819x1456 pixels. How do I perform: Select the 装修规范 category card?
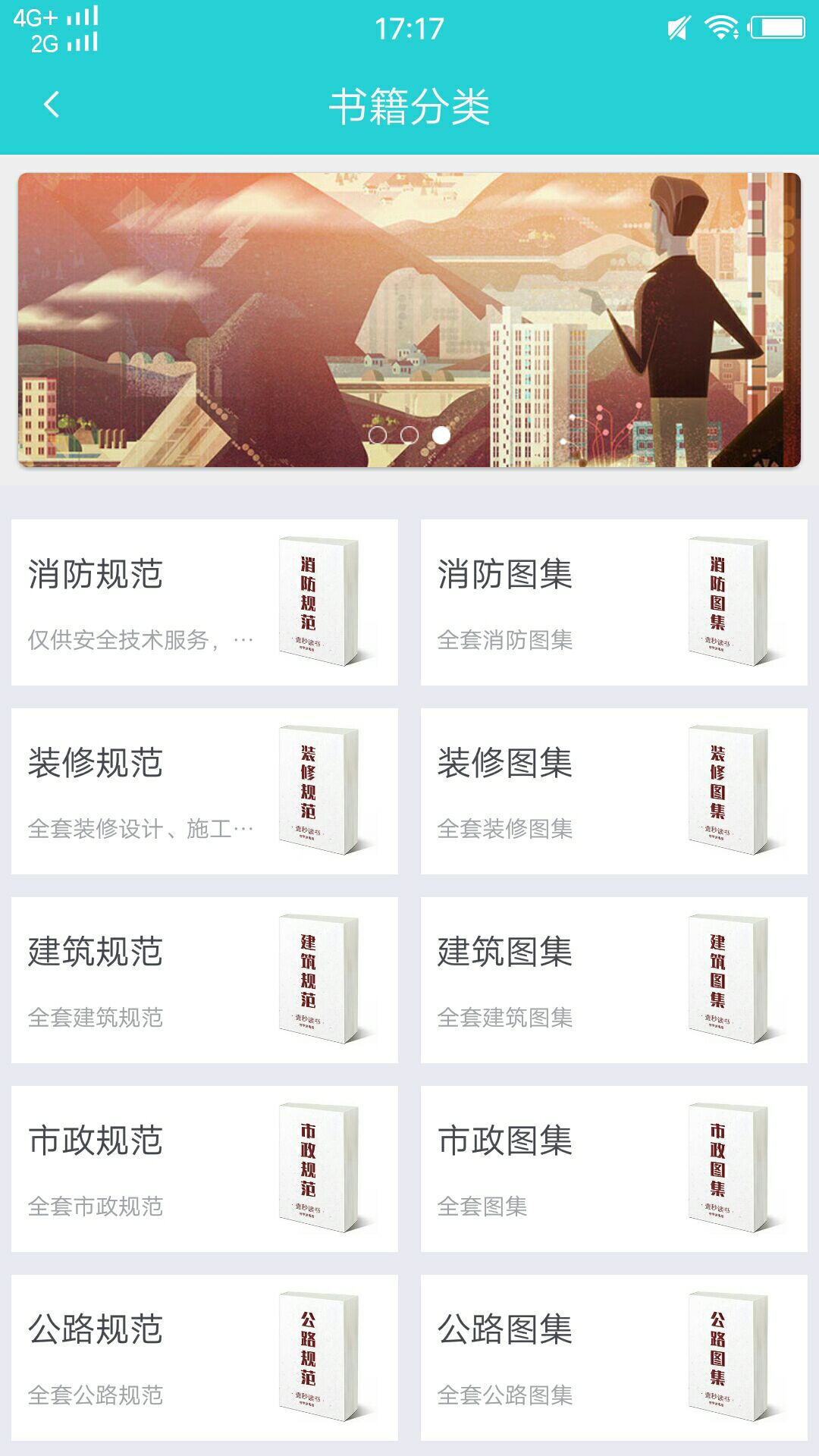pyautogui.click(x=205, y=791)
